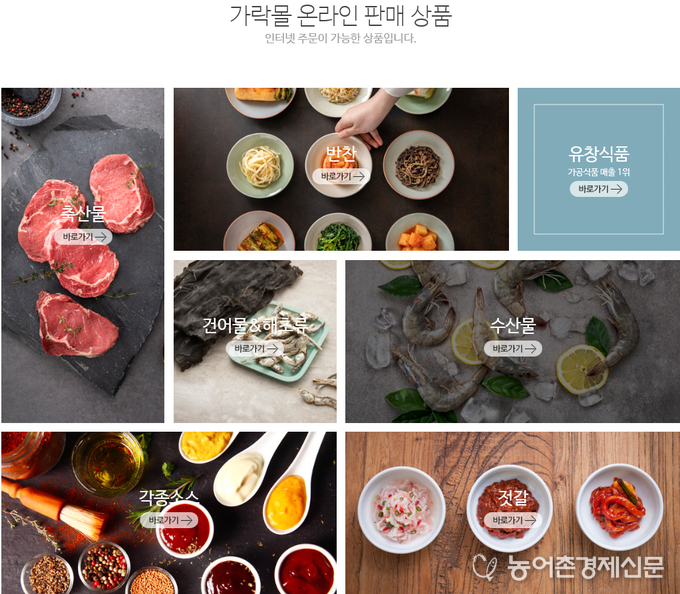Image resolution: width=680 pixels, height=594 pixels.
Task: Go to 유창식품 with 바로가기
Action: click(599, 189)
